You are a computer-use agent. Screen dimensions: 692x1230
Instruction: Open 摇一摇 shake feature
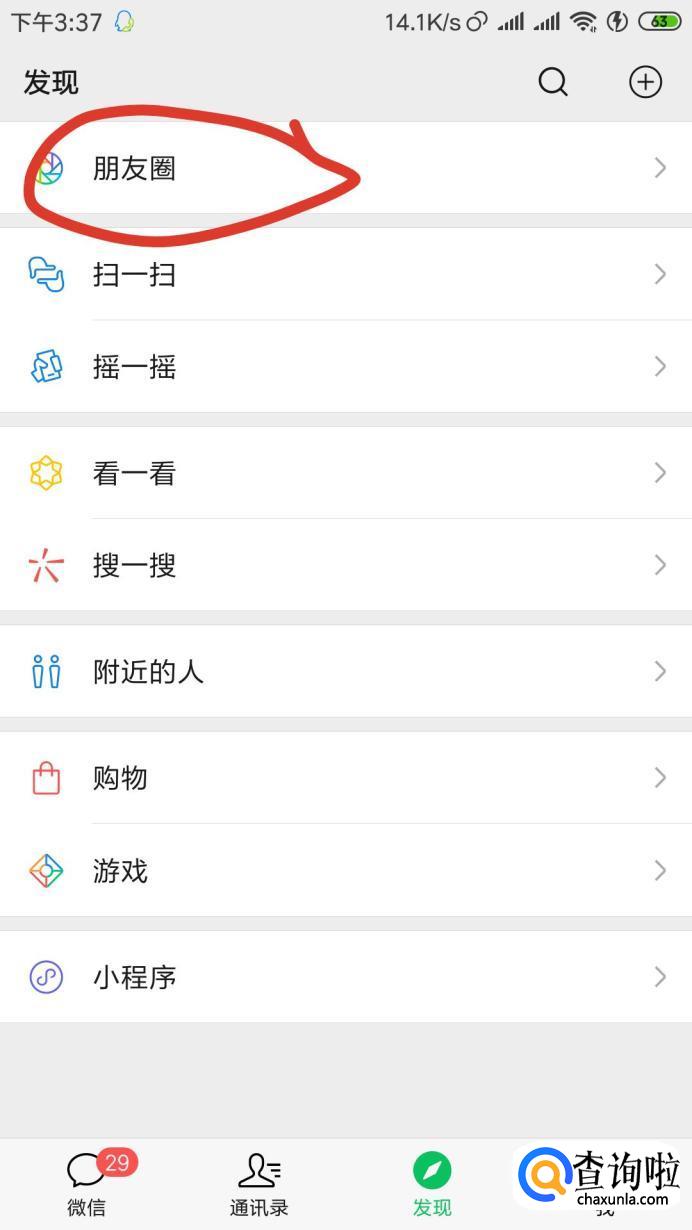tap(346, 367)
